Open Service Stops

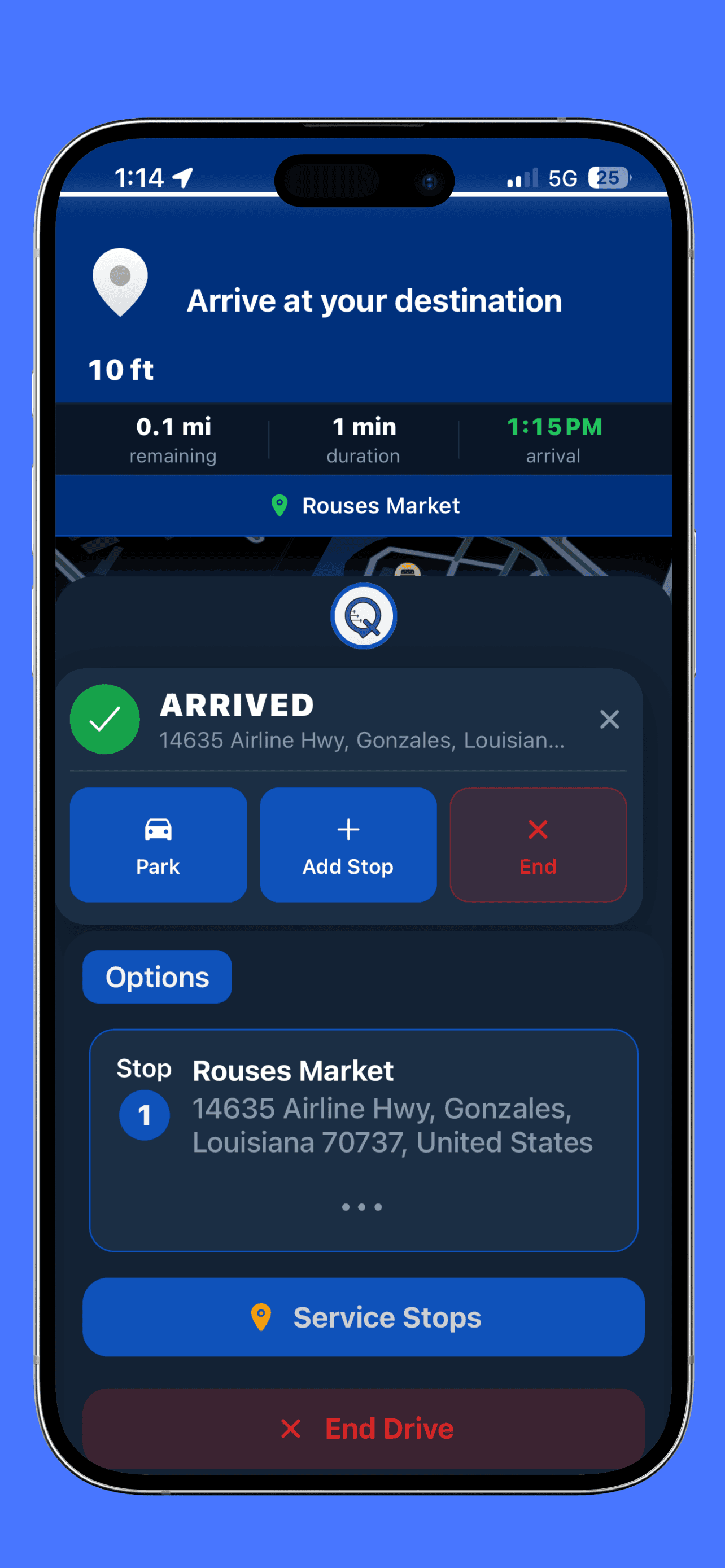point(363,1317)
